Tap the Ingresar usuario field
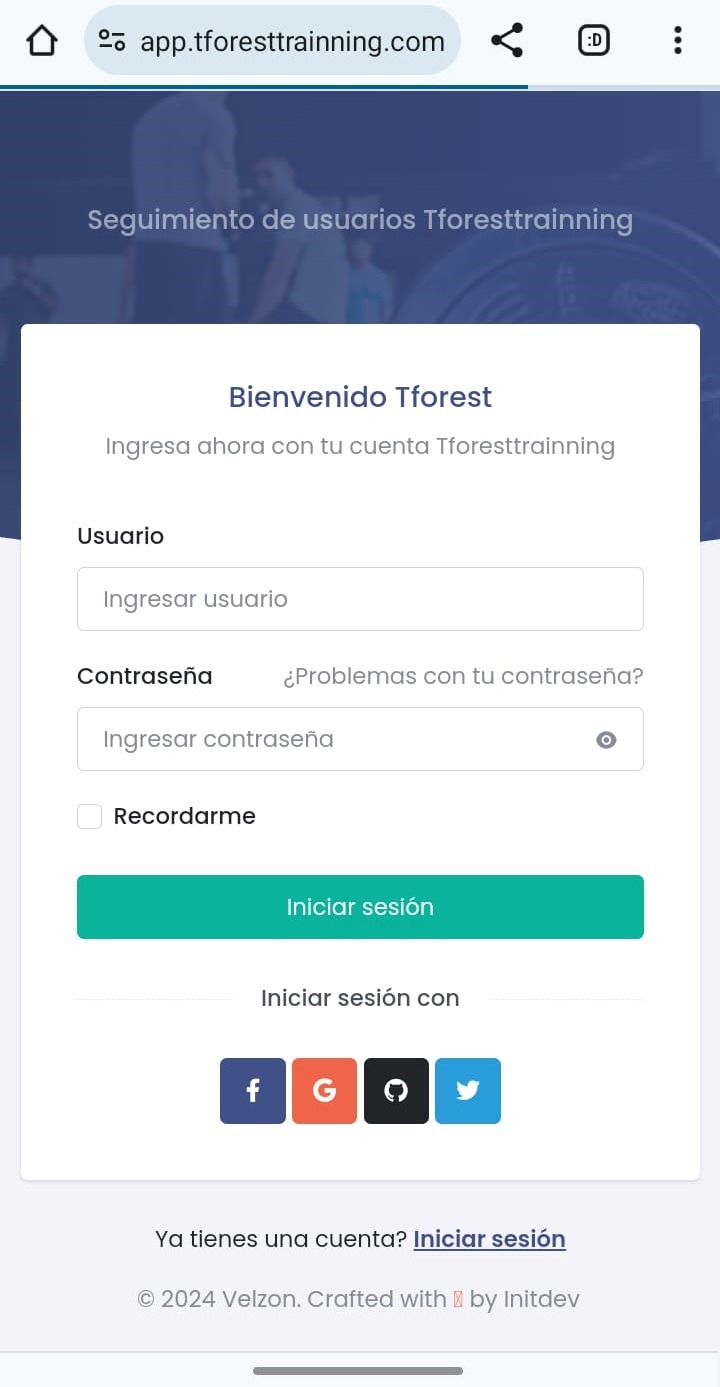This screenshot has width=720, height=1387. click(x=360, y=599)
